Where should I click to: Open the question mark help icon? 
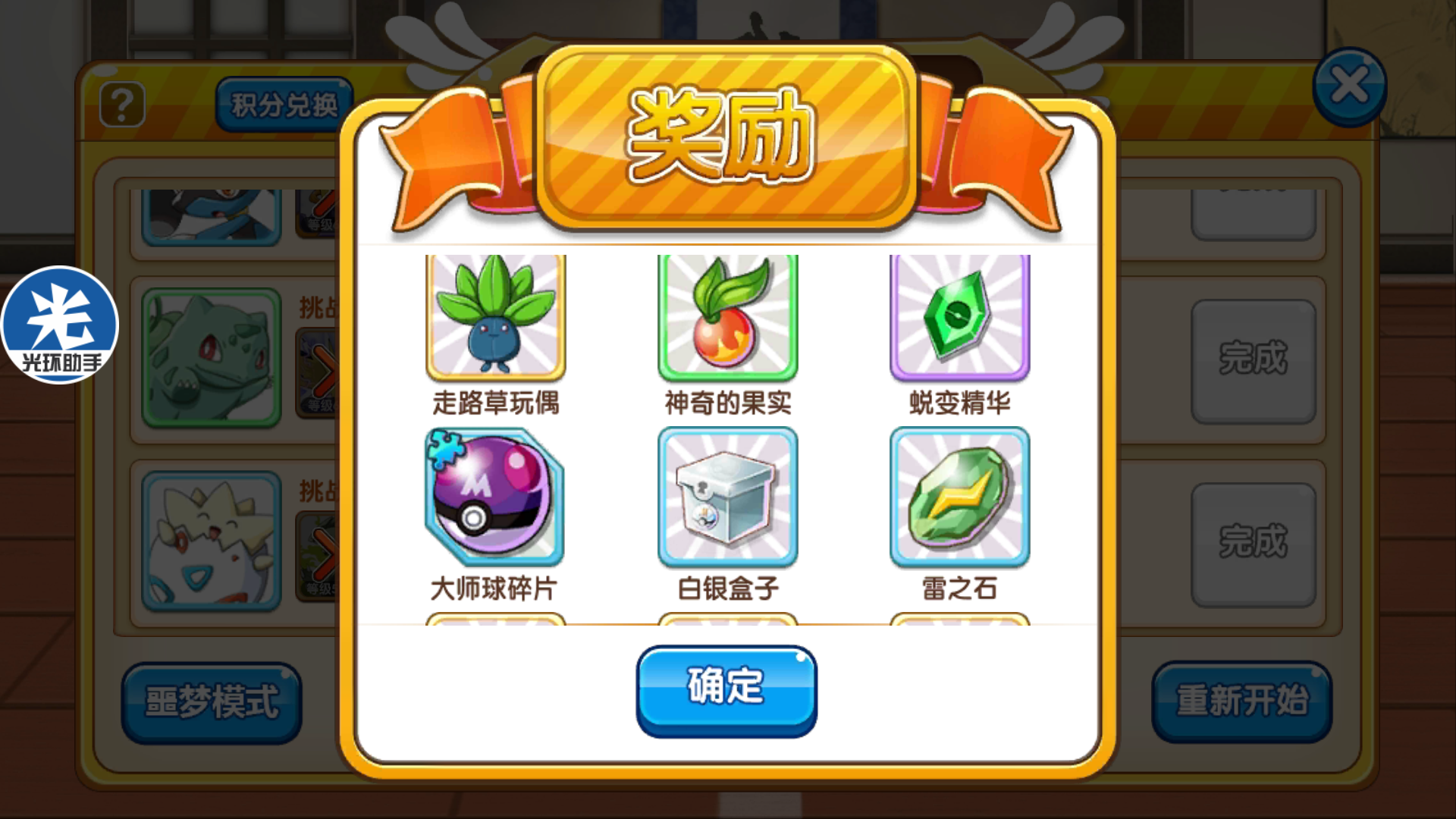(122, 105)
